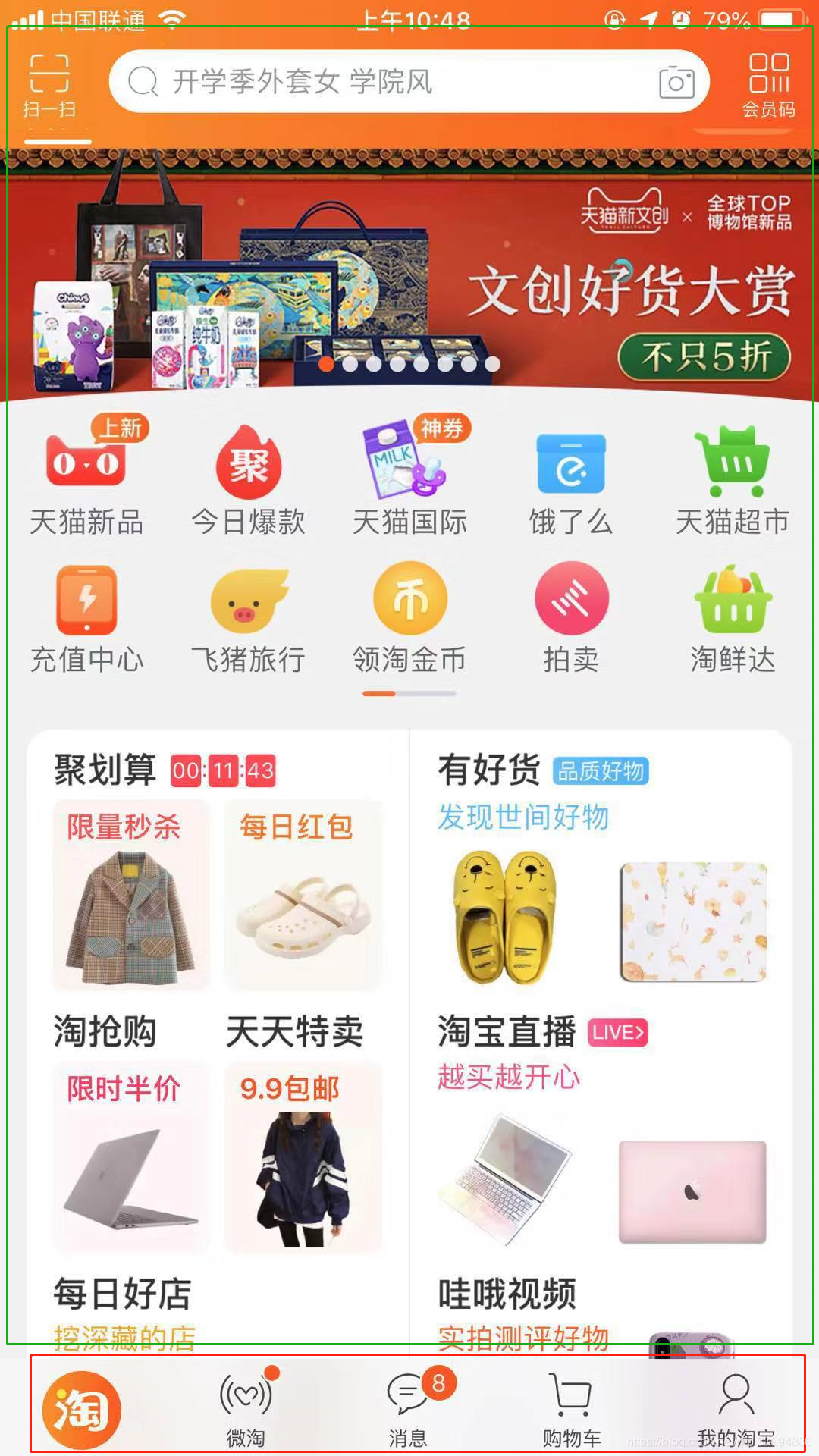Open the 会员码 member code
Screen dimensions: 819x1456
768,85
